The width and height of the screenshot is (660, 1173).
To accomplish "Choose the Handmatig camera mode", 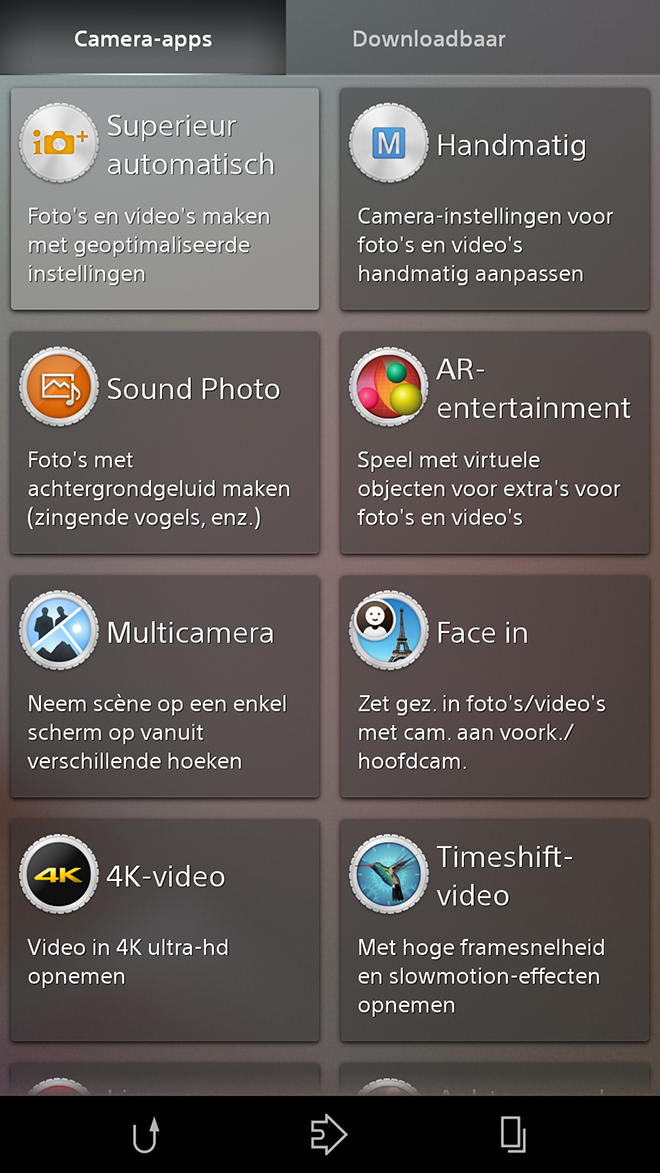I will point(495,198).
